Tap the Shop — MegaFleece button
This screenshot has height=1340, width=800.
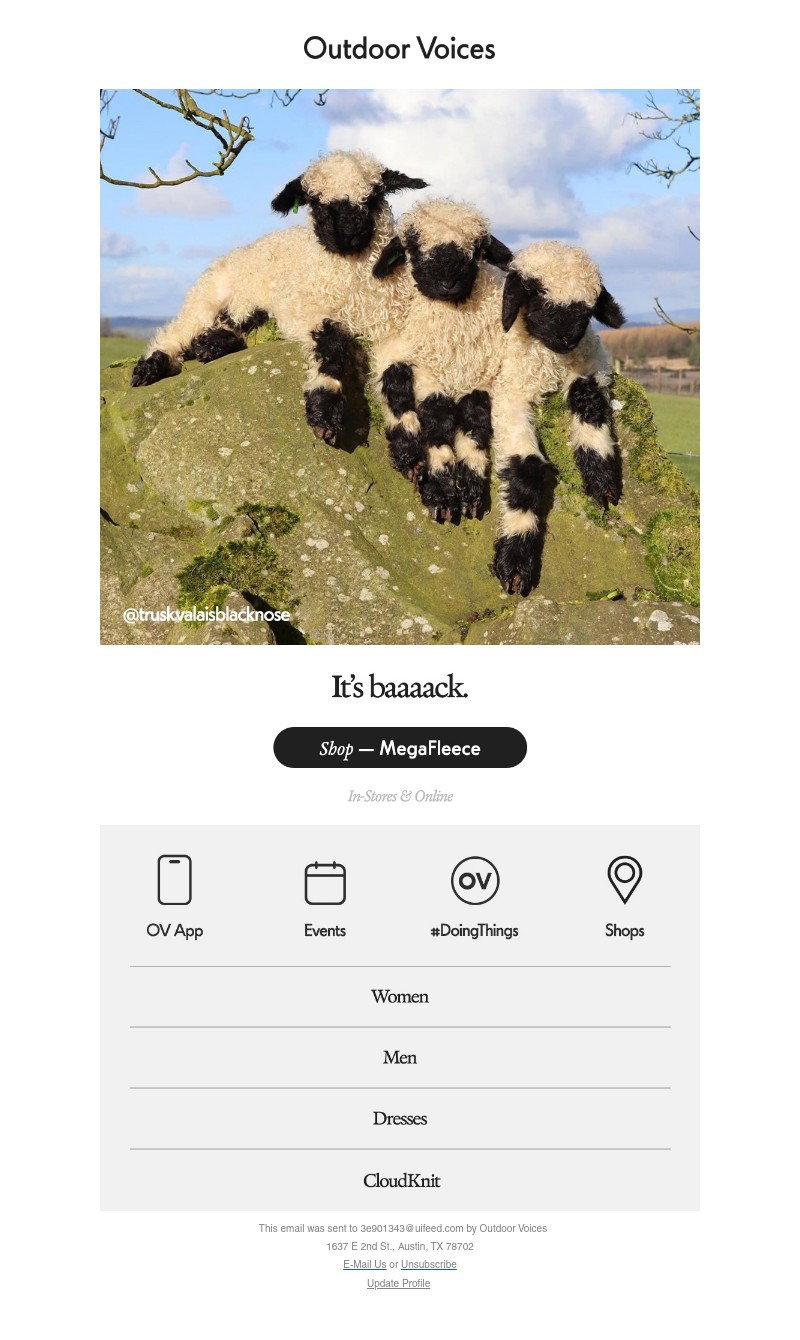(x=400, y=748)
